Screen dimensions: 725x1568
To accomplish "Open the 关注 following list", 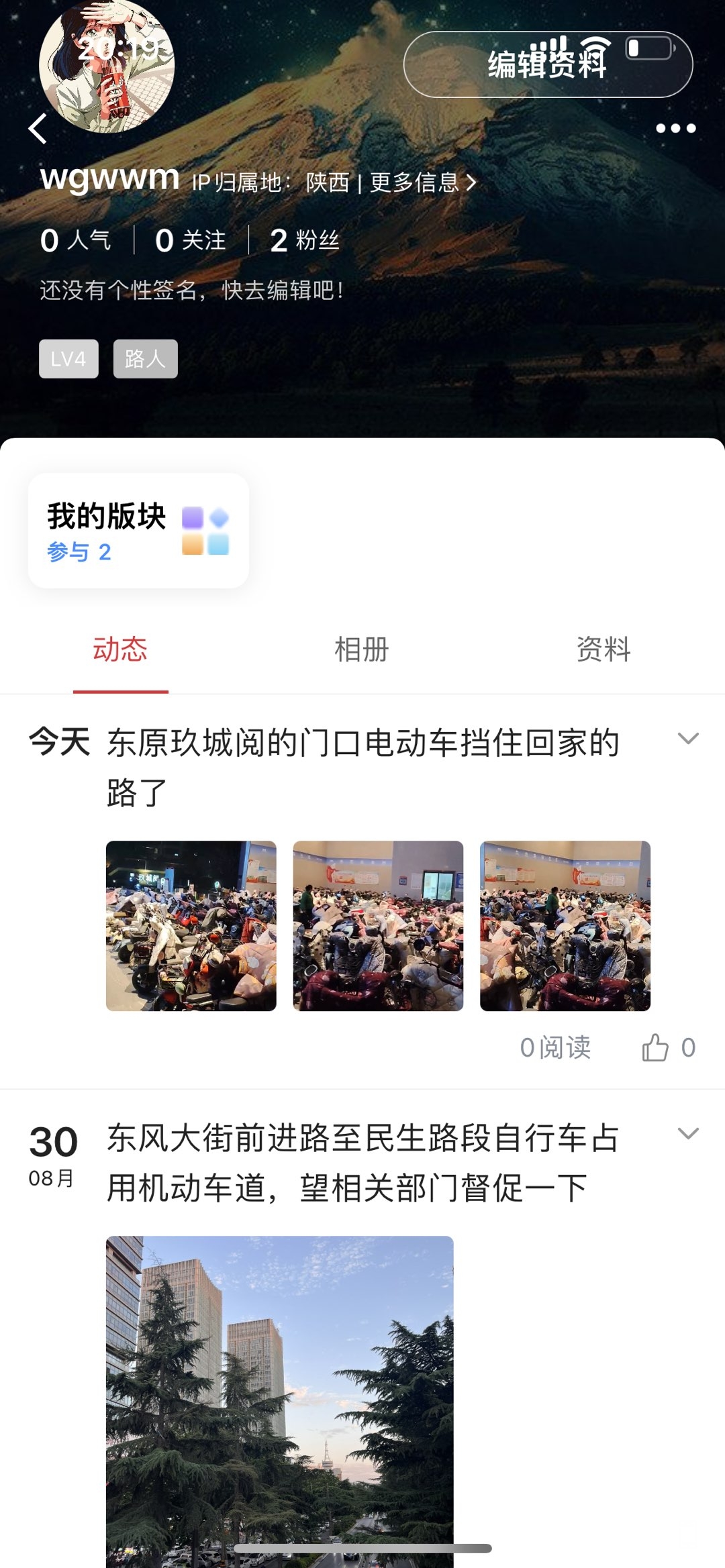I will click(x=191, y=240).
